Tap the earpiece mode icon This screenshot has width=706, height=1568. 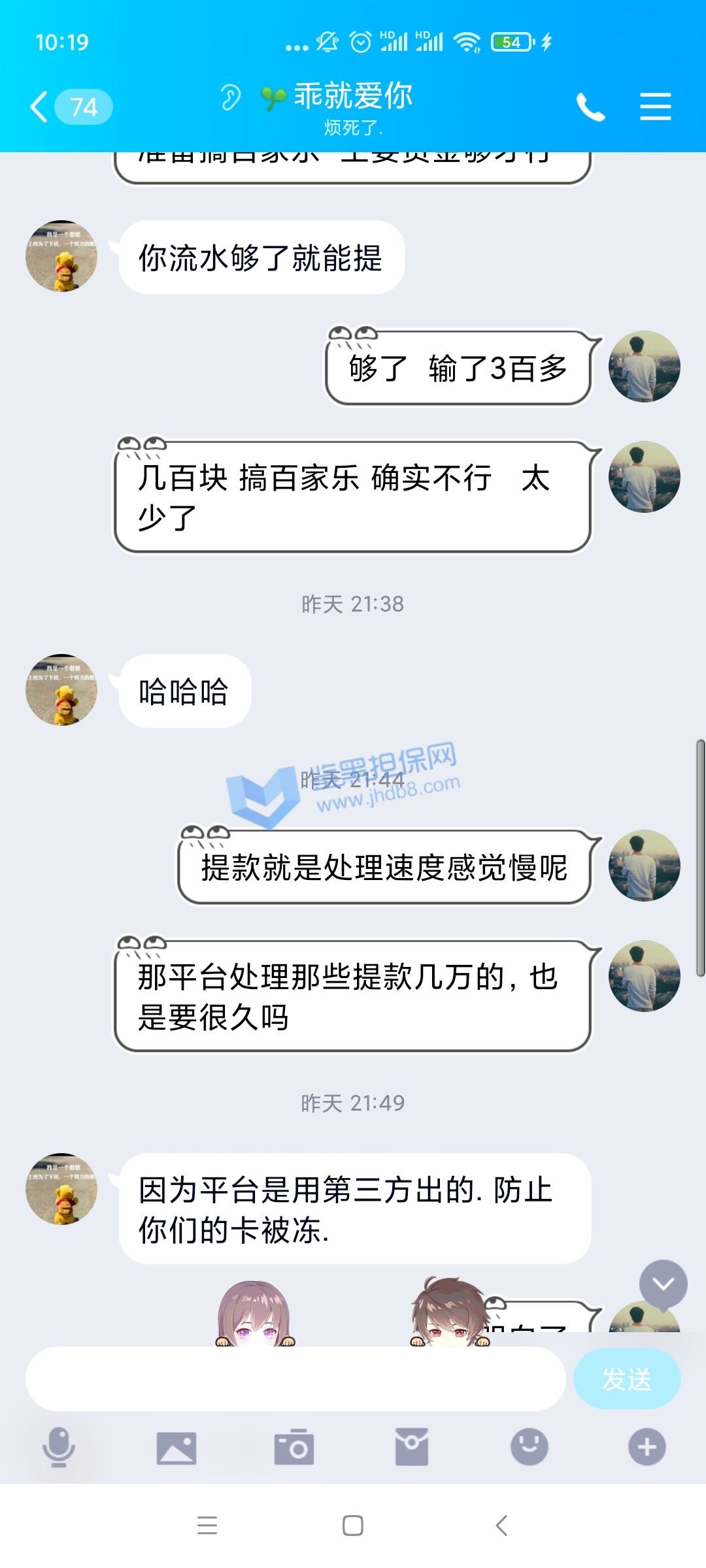(x=229, y=98)
